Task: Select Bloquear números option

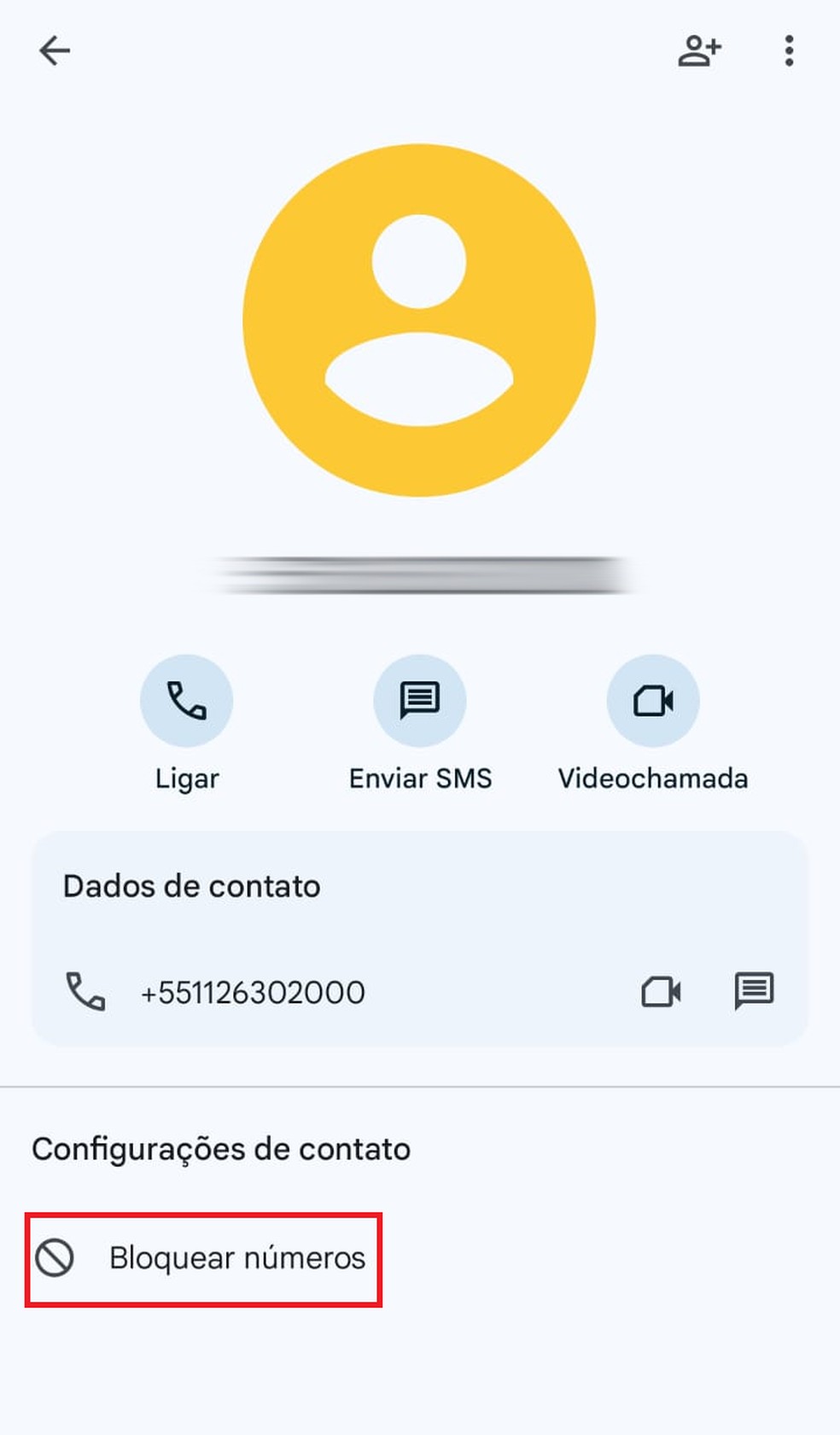Action: tap(236, 1257)
